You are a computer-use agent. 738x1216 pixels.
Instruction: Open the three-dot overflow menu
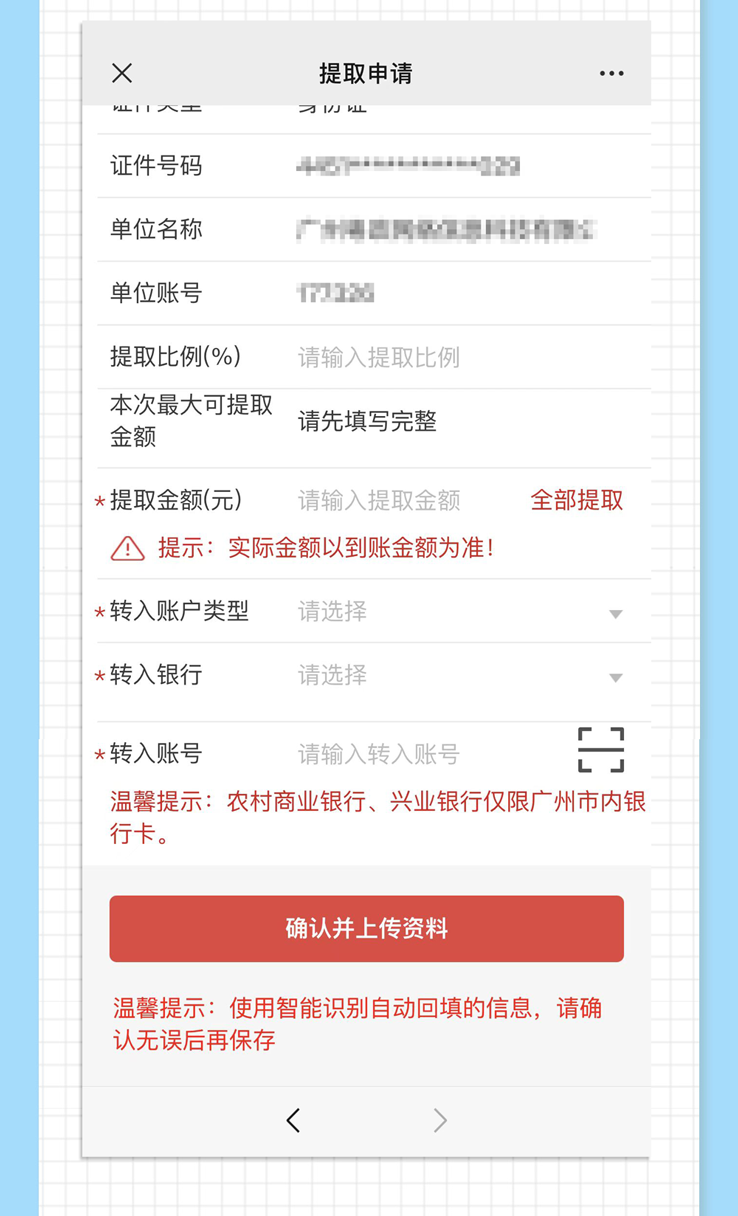tap(611, 73)
